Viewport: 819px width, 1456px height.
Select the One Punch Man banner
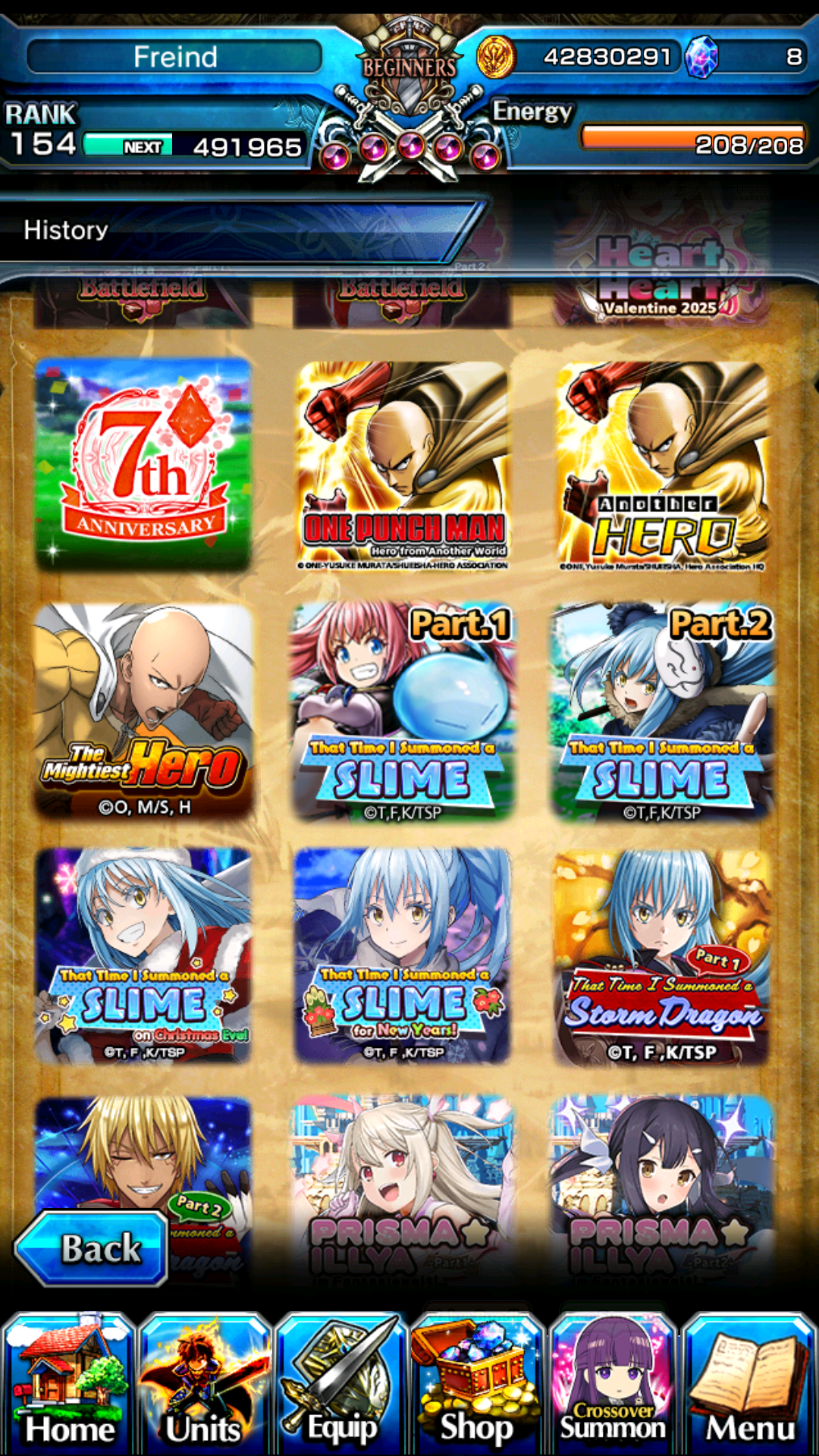coord(402,464)
